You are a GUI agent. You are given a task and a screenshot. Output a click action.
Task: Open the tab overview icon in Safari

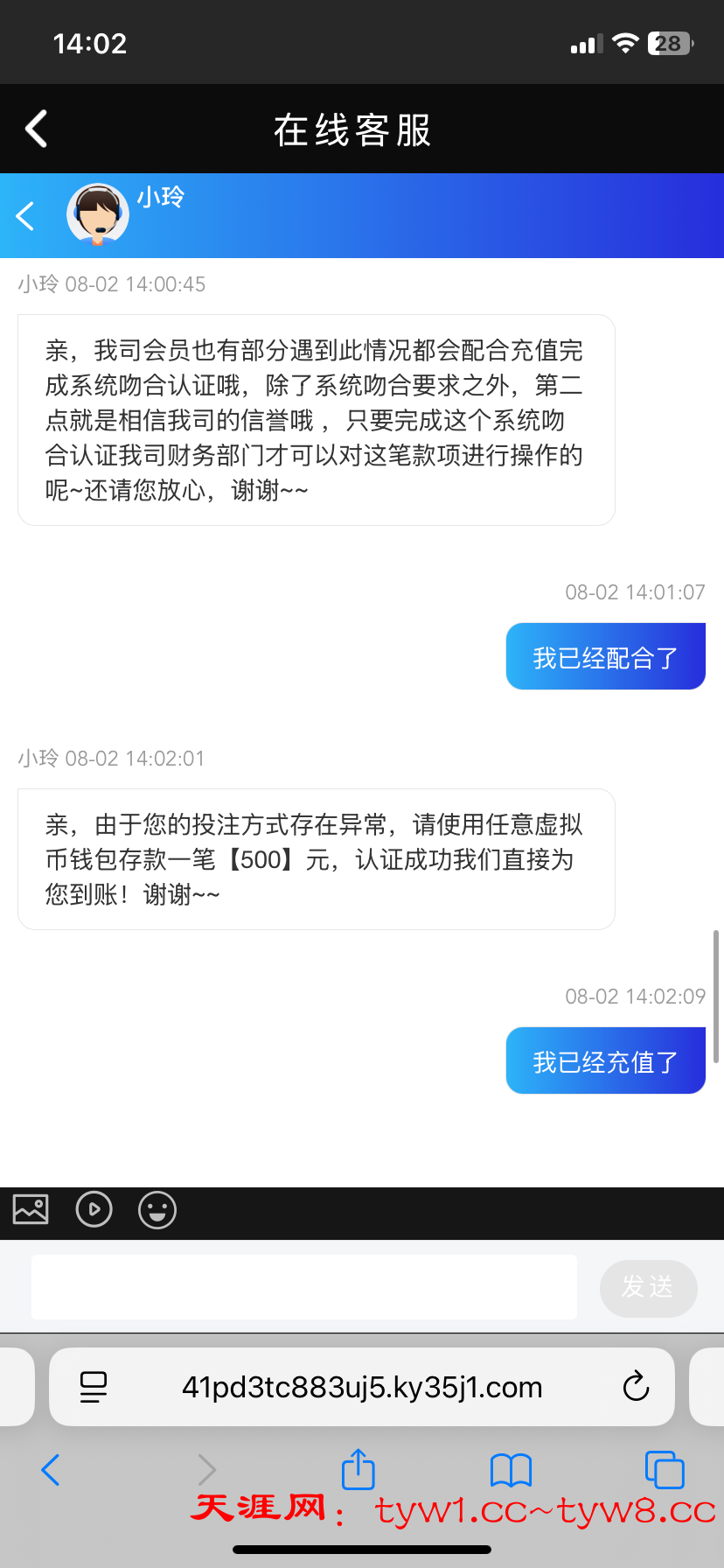(665, 1470)
